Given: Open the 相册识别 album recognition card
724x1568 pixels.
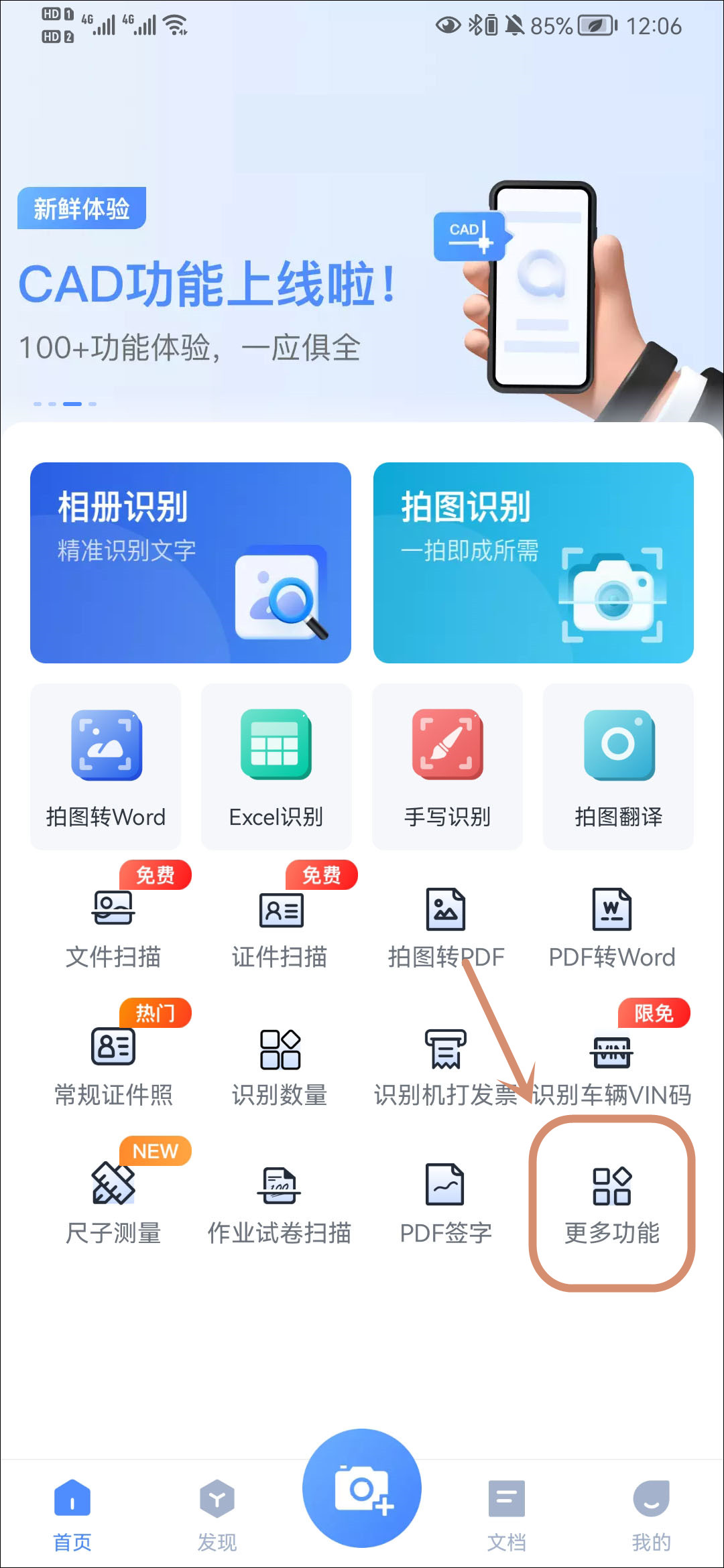Looking at the screenshot, I should pyautogui.click(x=190, y=563).
